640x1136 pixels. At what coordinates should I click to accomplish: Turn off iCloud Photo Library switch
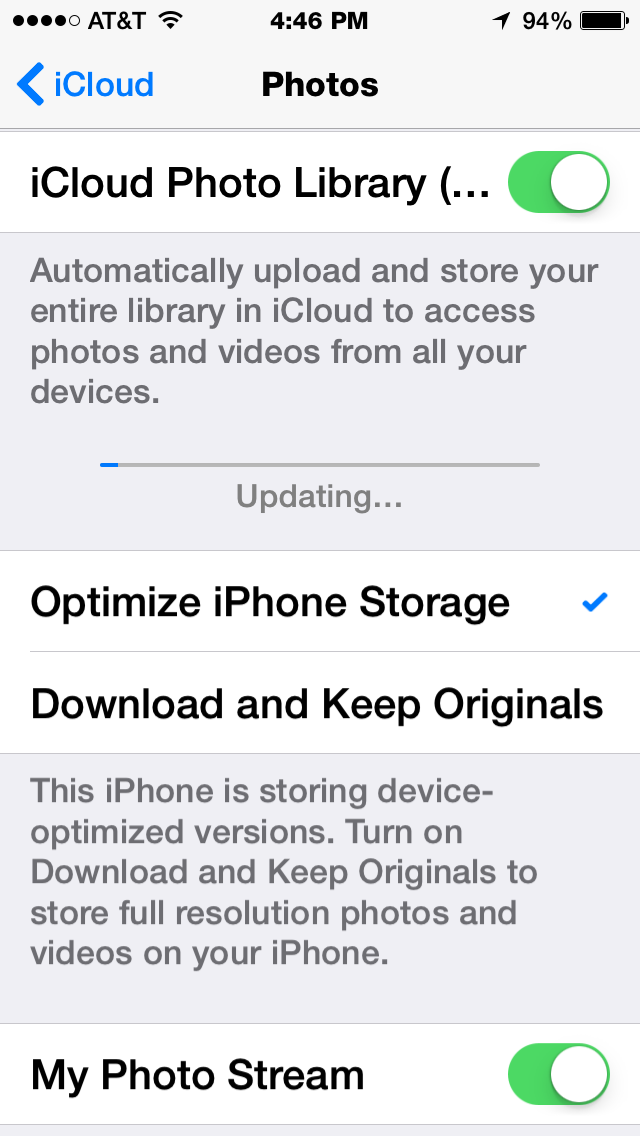point(559,182)
